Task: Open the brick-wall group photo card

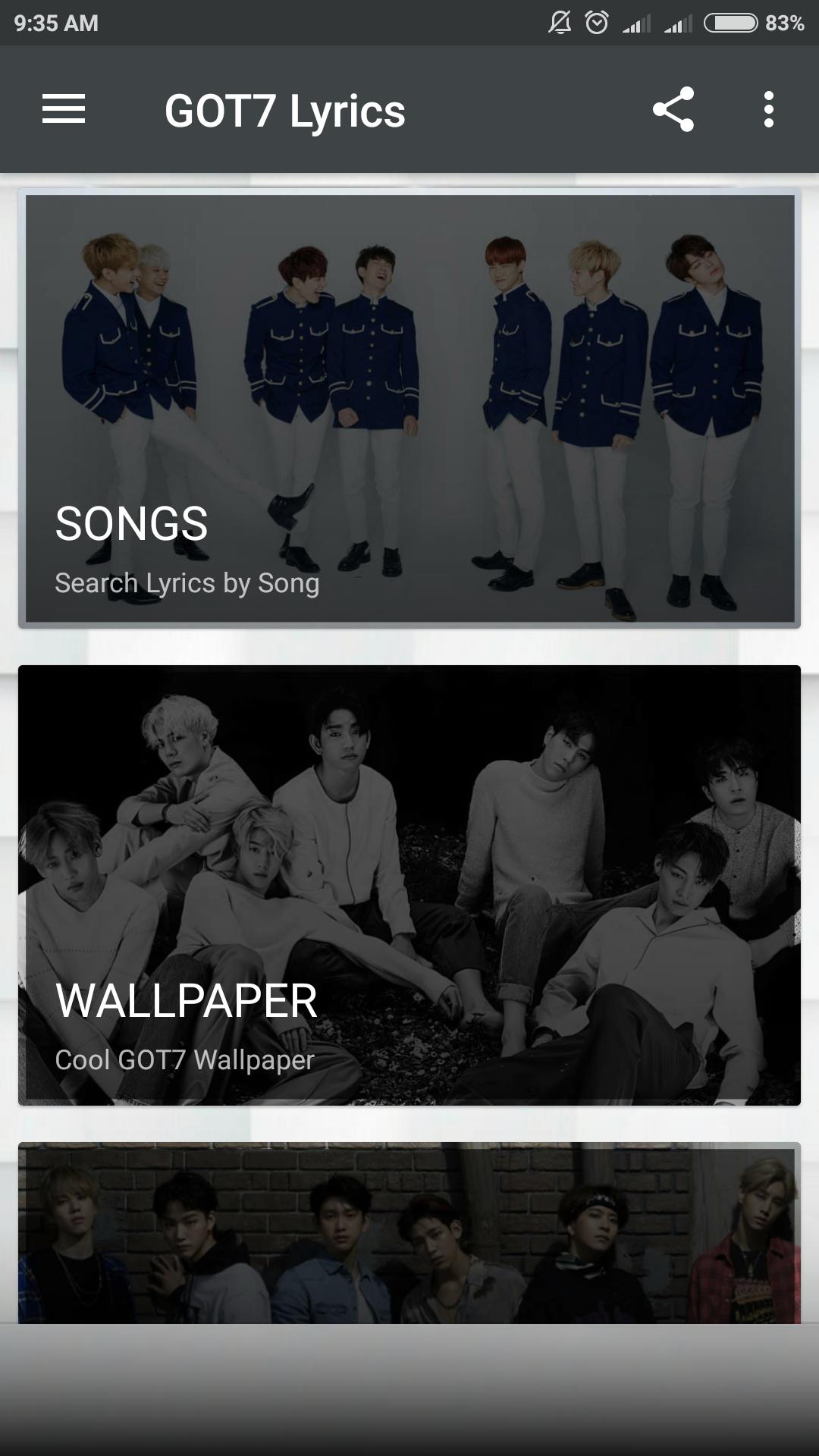Action: (x=409, y=1233)
